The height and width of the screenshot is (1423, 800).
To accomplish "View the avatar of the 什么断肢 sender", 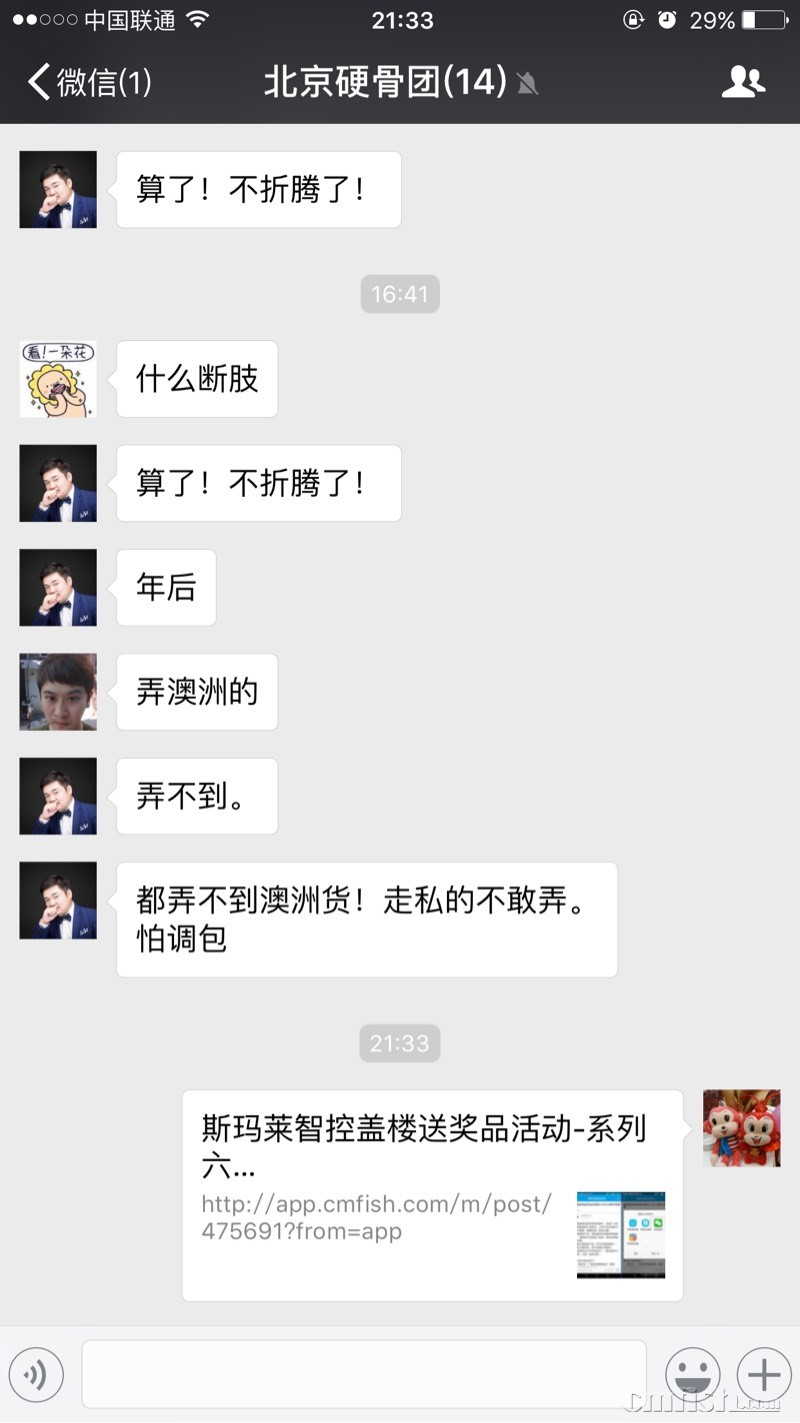I will coord(58,379).
